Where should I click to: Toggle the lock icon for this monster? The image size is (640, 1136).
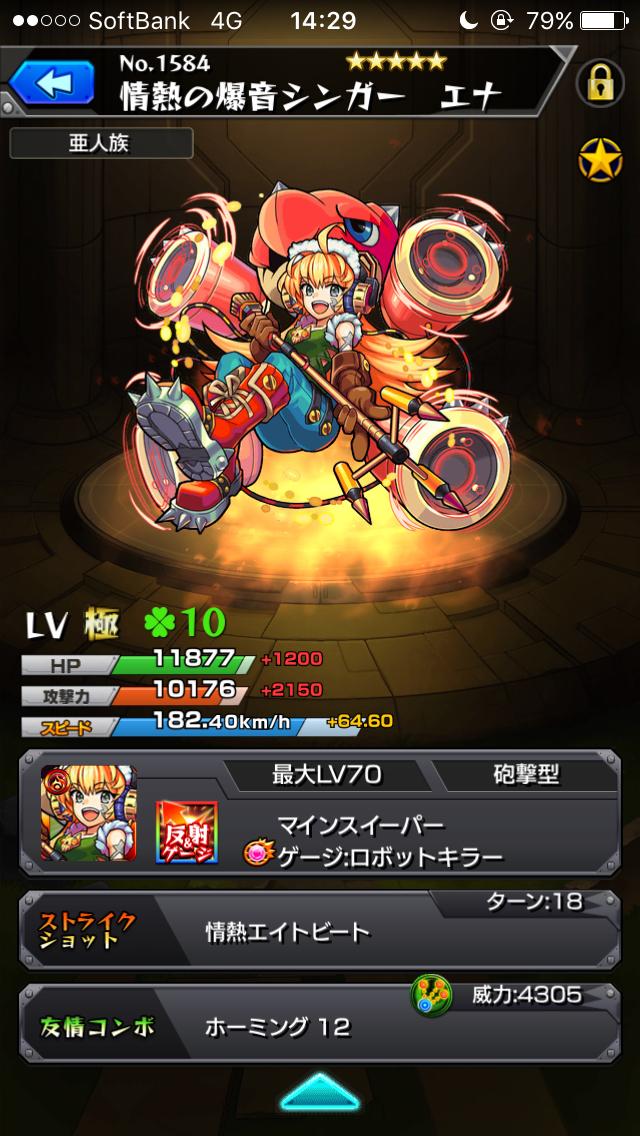tap(600, 83)
